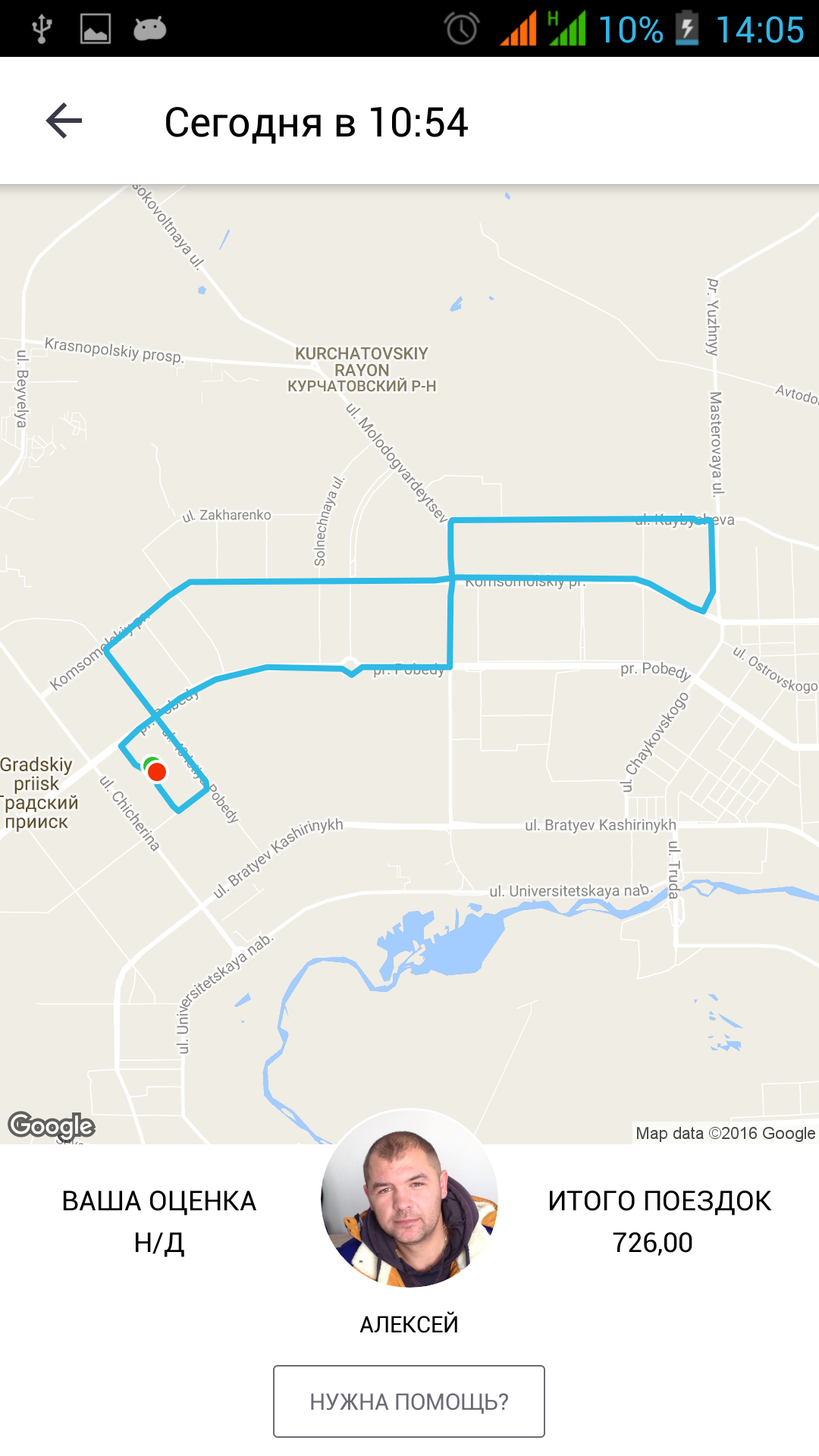Viewport: 819px width, 1456px height.
Task: Go back using the arrow icon
Action: pos(64,121)
